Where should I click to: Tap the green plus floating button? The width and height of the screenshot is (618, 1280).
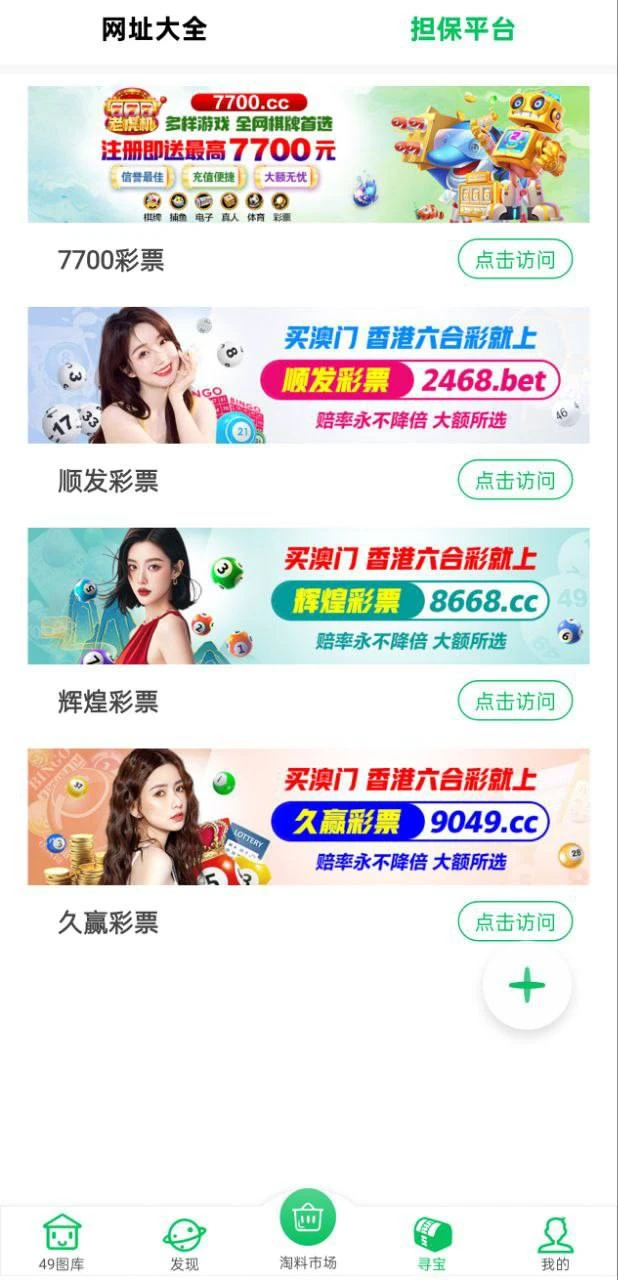(x=527, y=986)
